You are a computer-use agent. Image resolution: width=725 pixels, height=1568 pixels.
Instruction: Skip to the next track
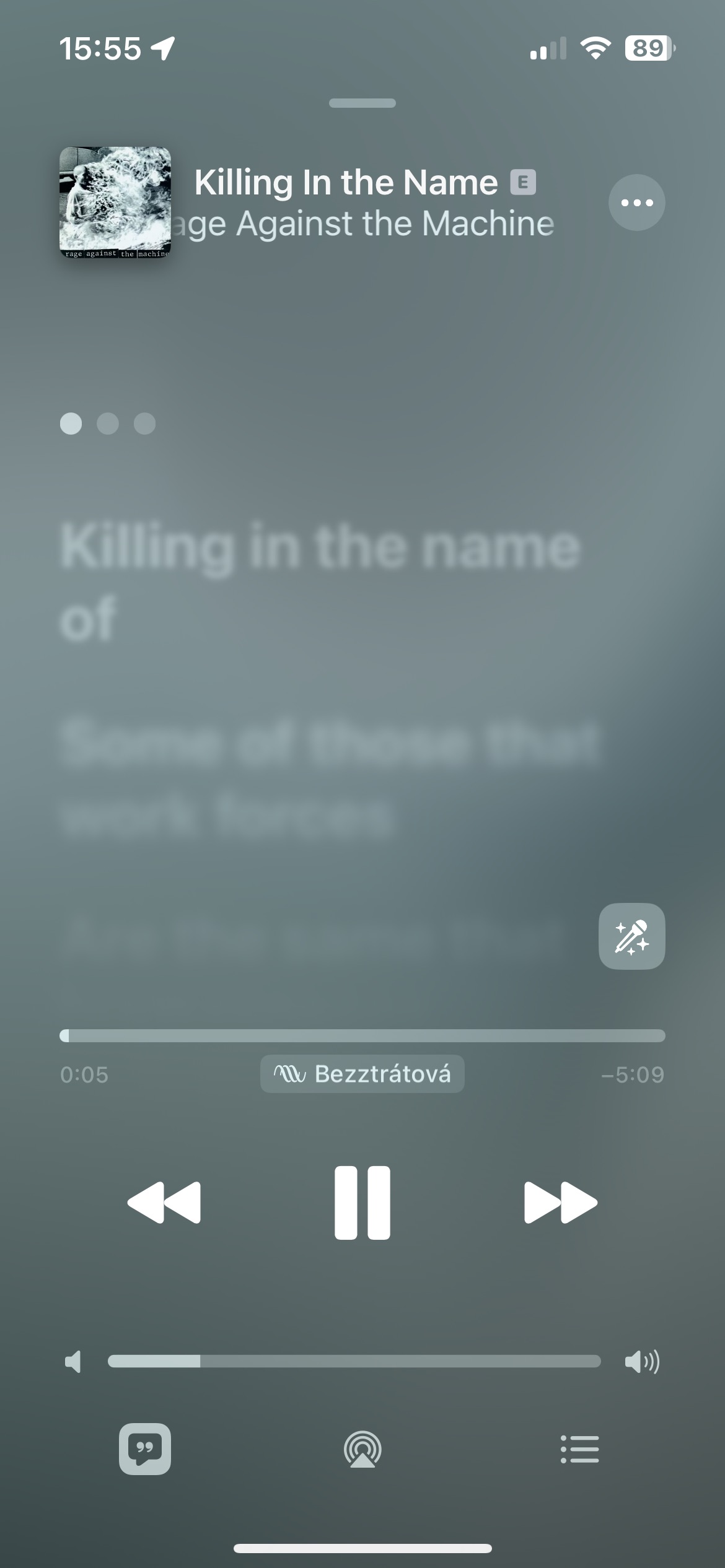(560, 1202)
